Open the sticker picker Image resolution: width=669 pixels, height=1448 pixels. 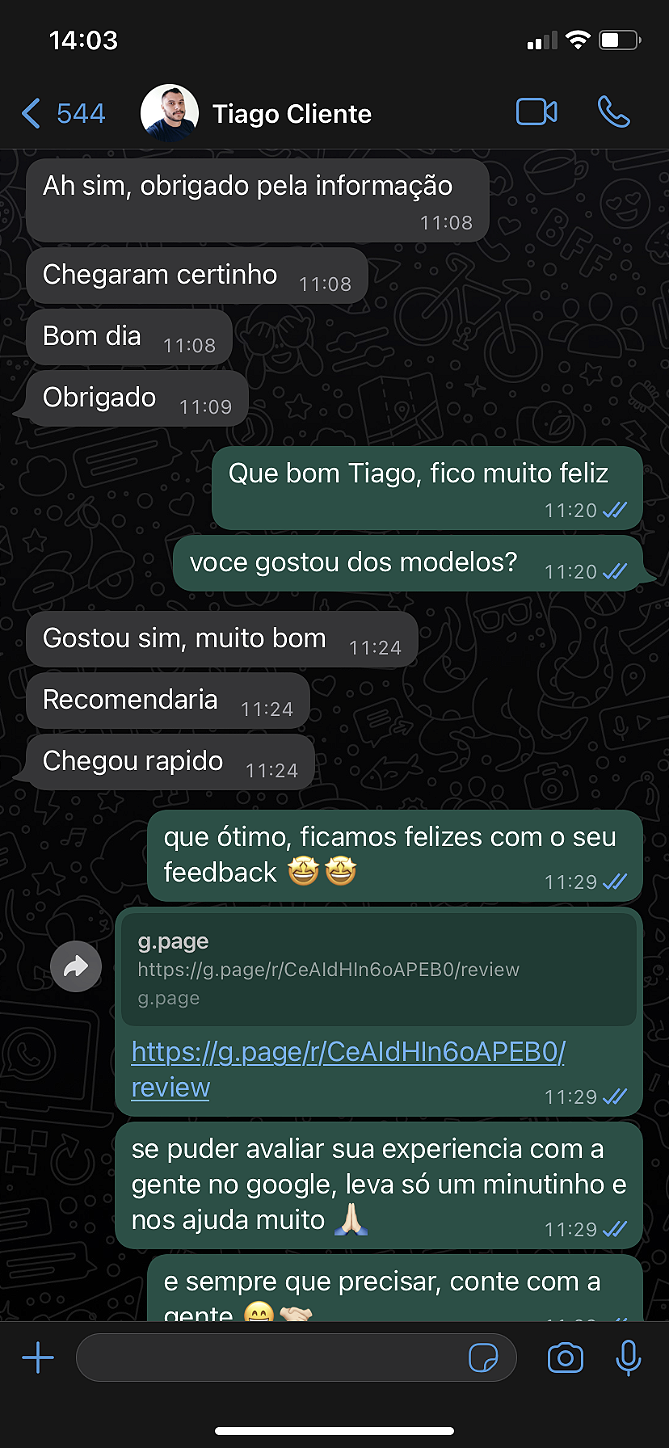(484, 1358)
